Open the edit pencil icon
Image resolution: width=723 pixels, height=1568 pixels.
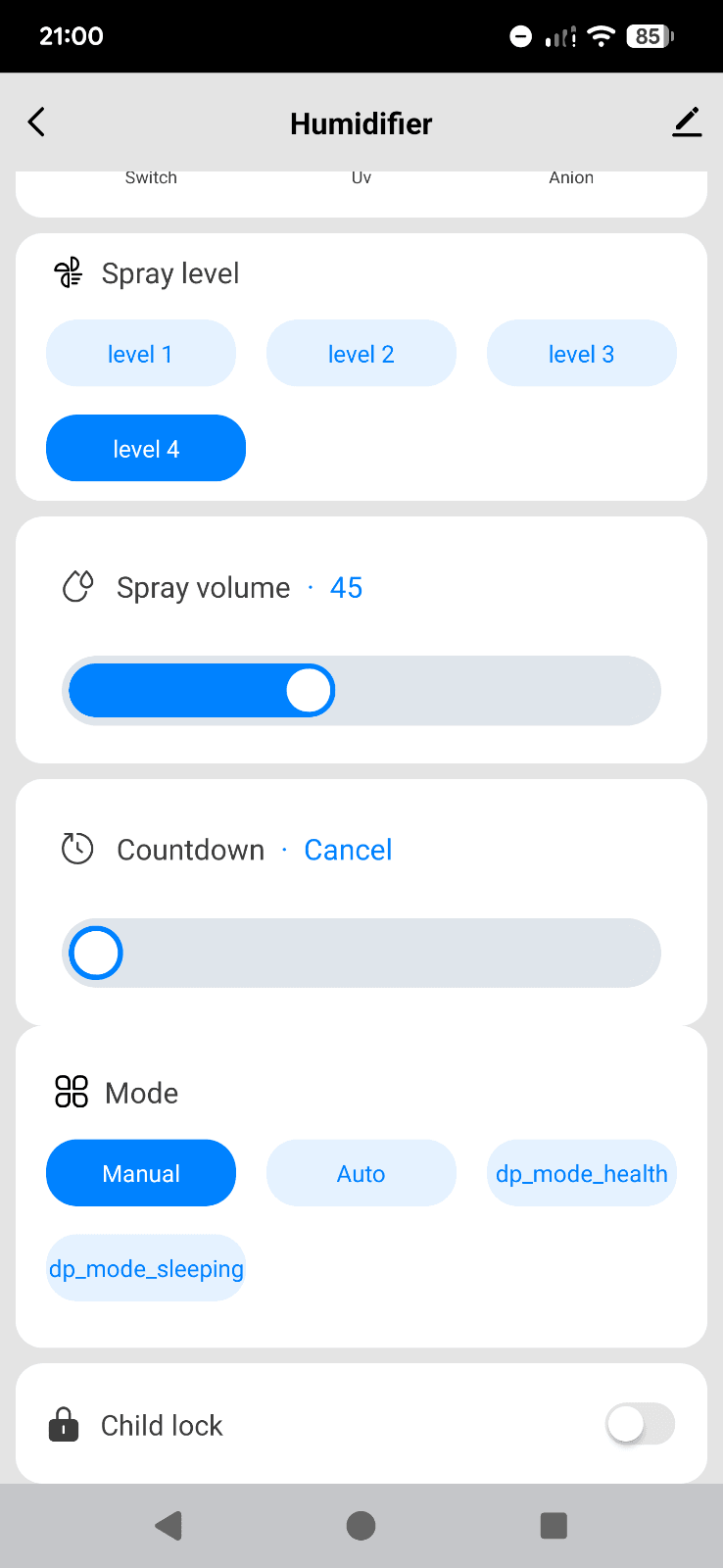[x=687, y=122]
